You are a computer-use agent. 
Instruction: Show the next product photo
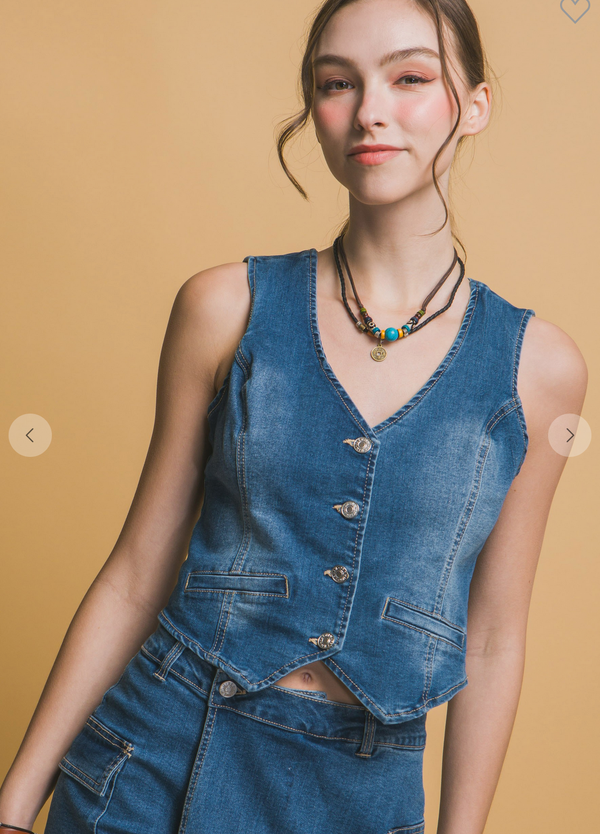(x=569, y=435)
